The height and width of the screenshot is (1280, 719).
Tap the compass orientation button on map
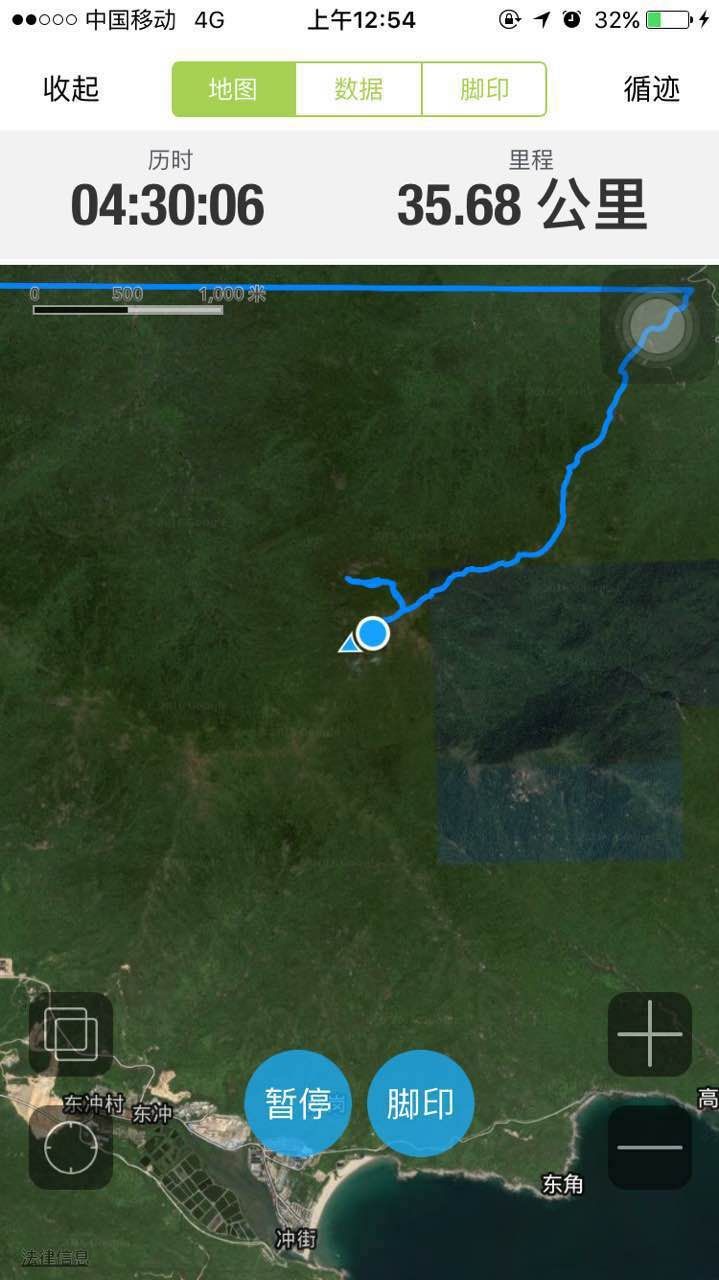657,325
